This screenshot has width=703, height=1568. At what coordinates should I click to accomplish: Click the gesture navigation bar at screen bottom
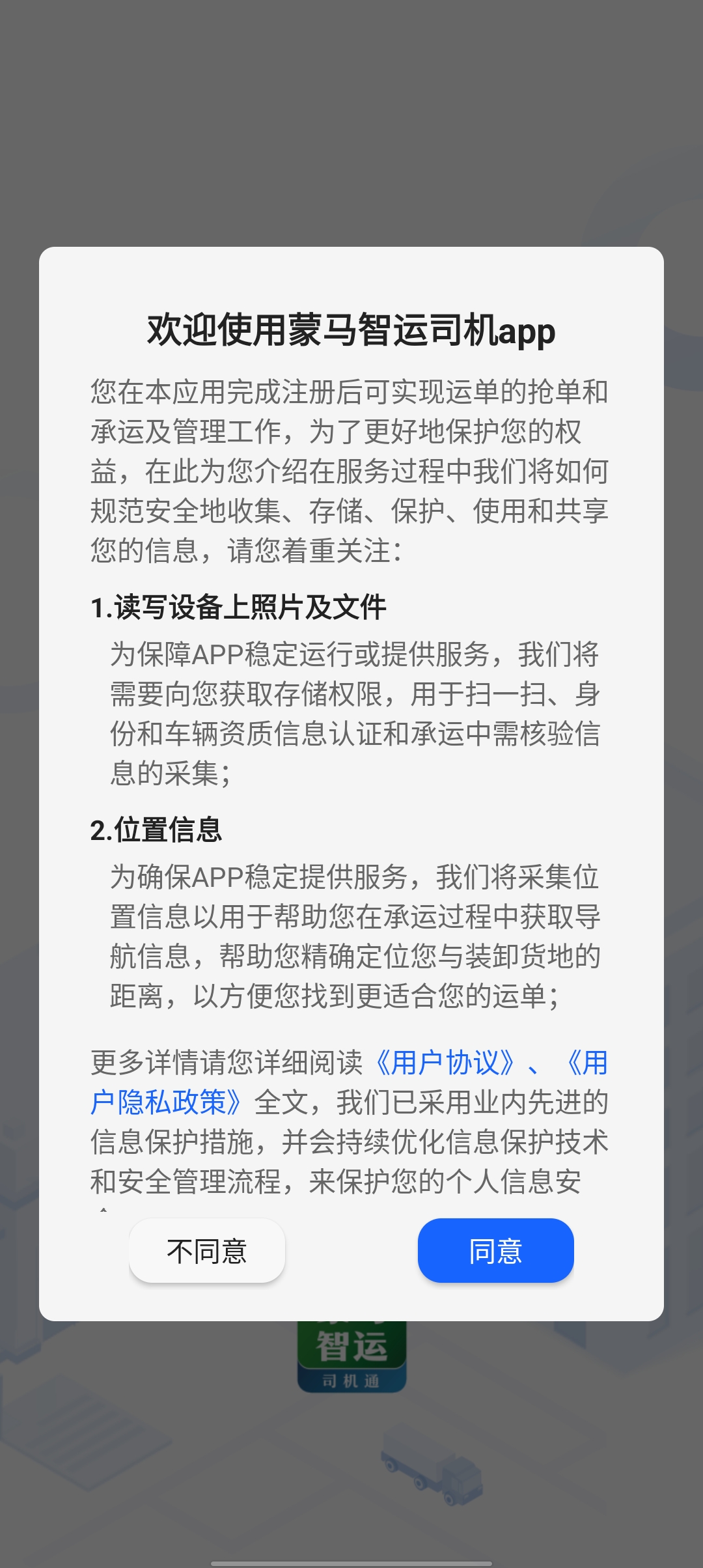(351, 1560)
